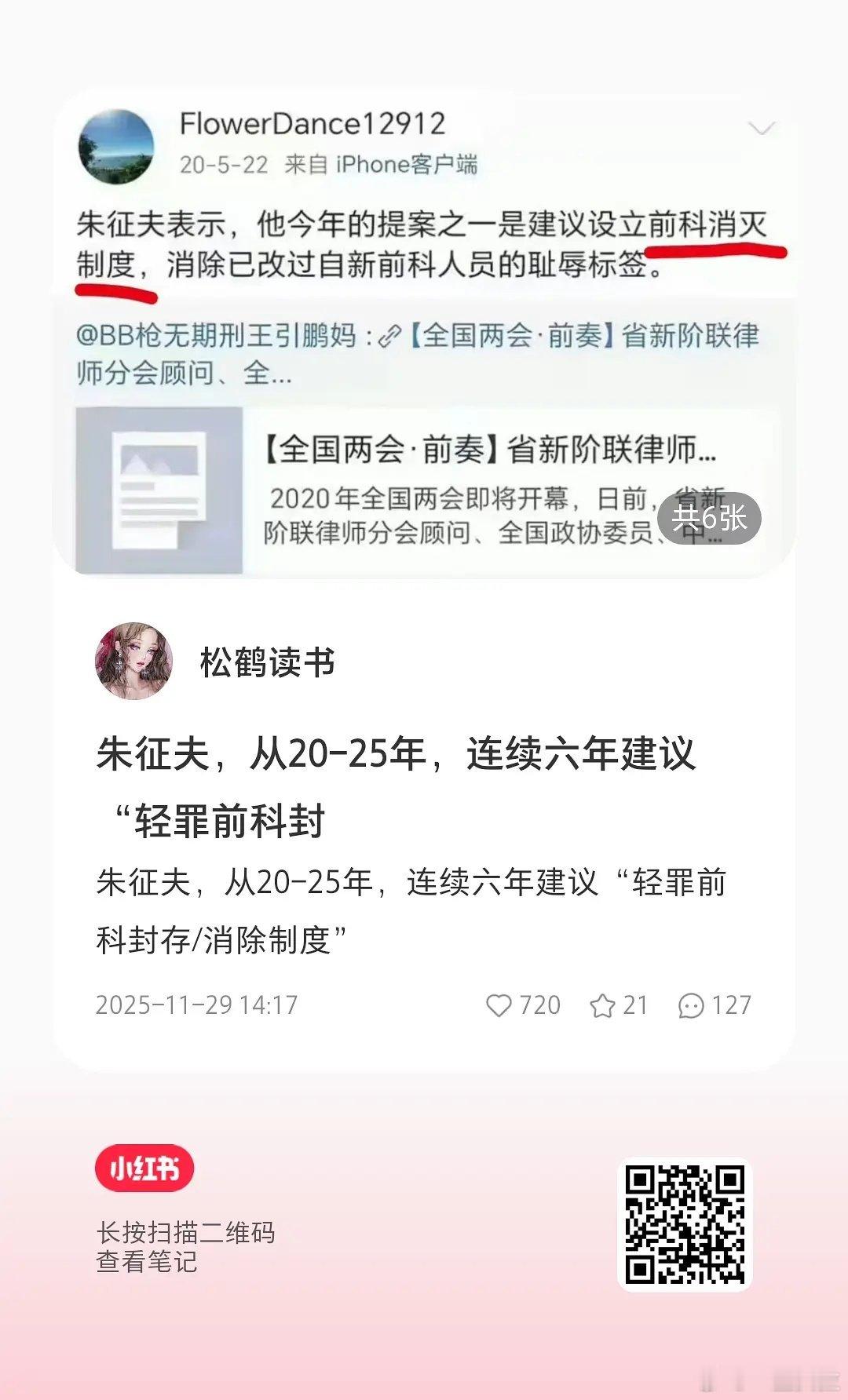The height and width of the screenshot is (1400, 848).
Task: Click the like count showing 720
Action: coord(540,1004)
